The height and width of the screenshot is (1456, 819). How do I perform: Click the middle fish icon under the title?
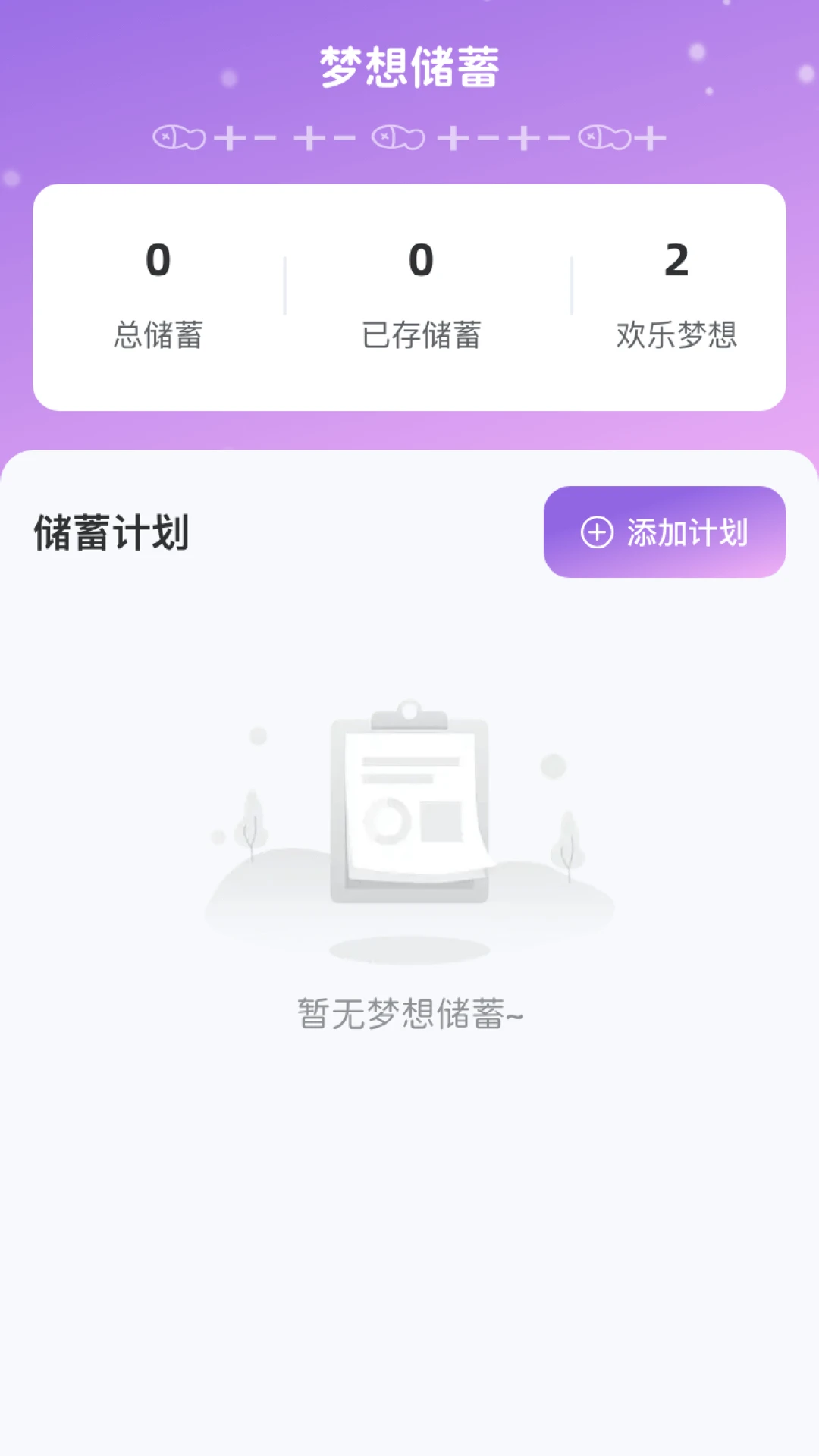point(400,138)
